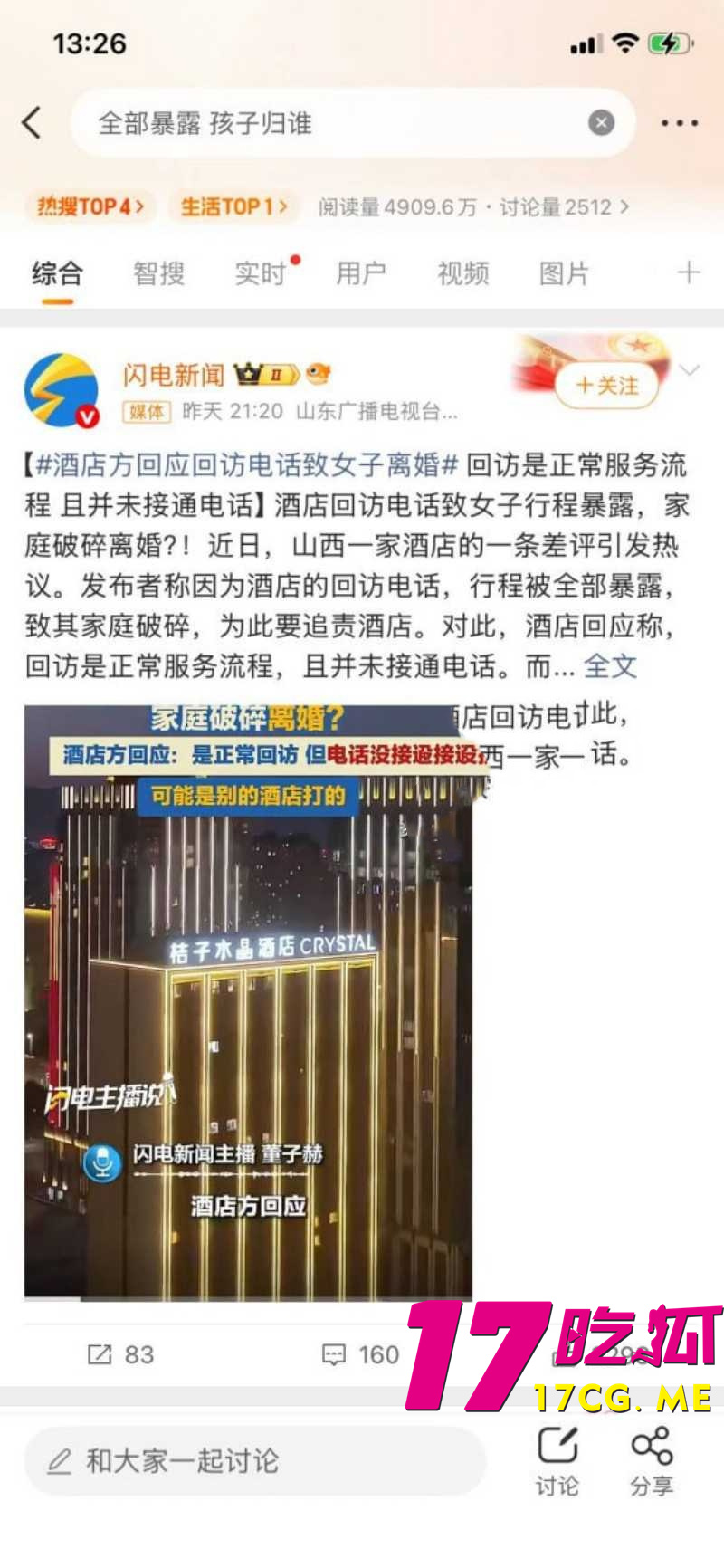Image resolution: width=724 pixels, height=1568 pixels.
Task: Open the 160 comments on the post
Action: point(361,1354)
